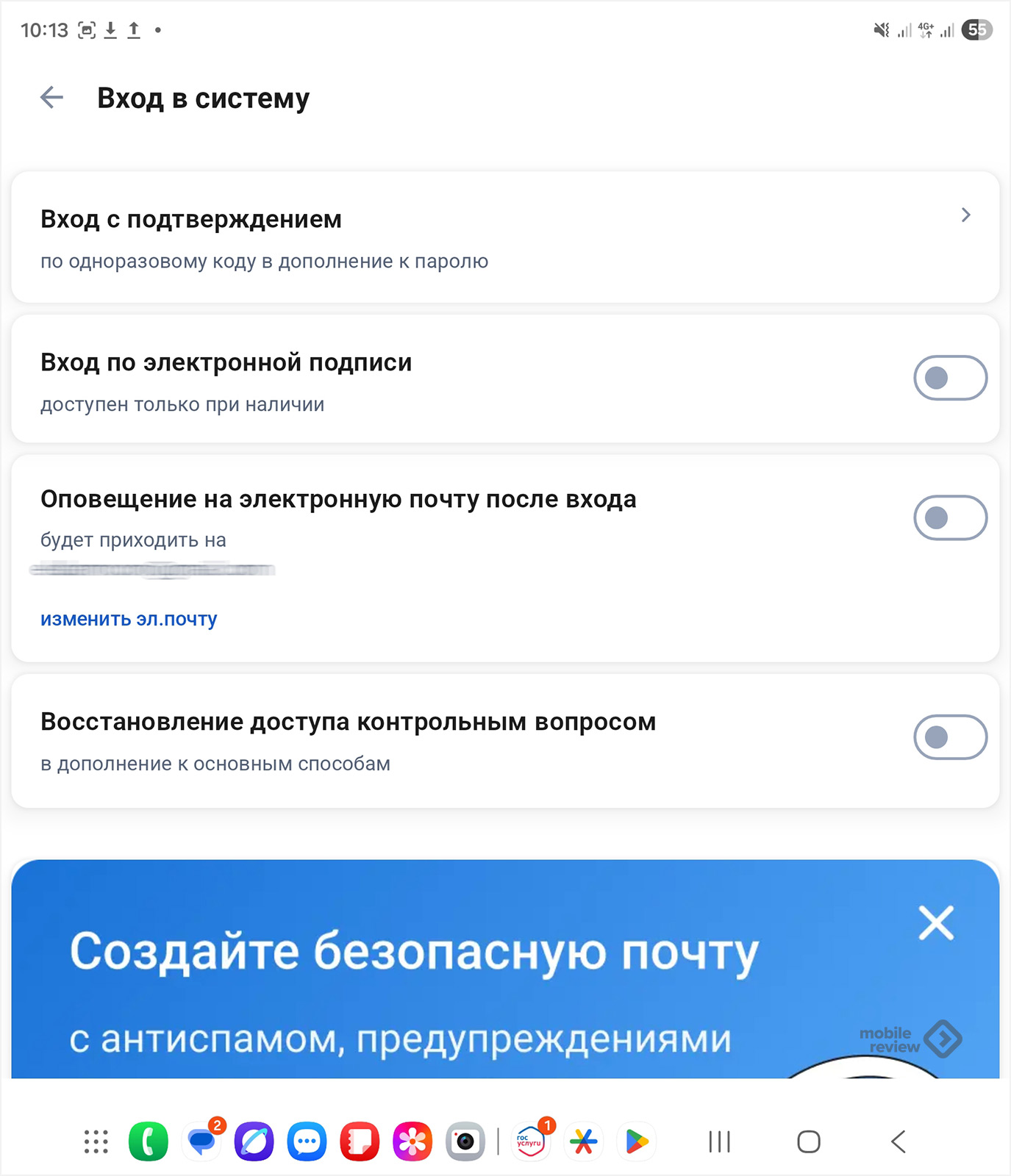
Task: Show recent apps
Action: click(719, 1141)
